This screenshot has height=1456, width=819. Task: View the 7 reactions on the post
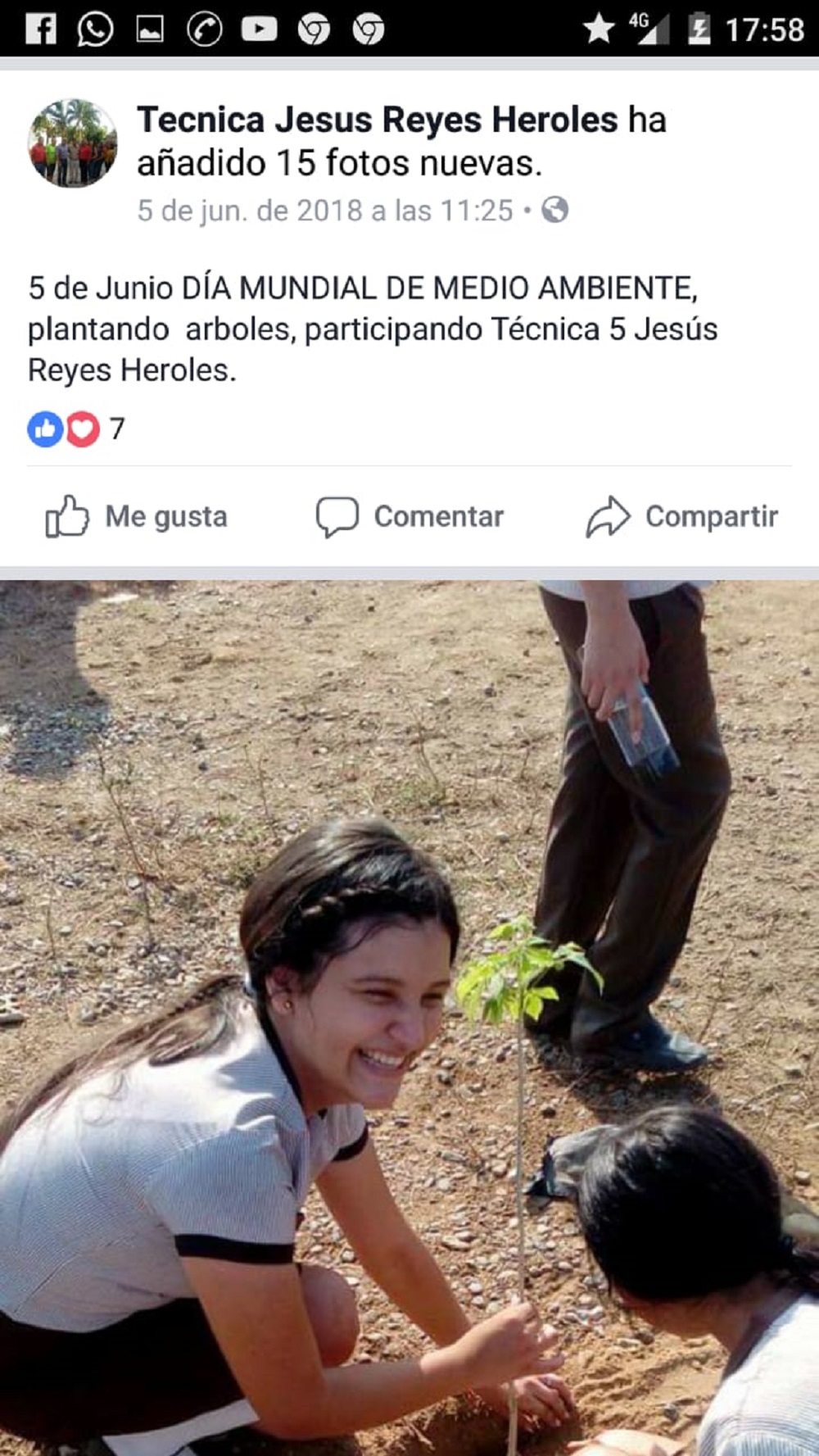click(x=76, y=429)
